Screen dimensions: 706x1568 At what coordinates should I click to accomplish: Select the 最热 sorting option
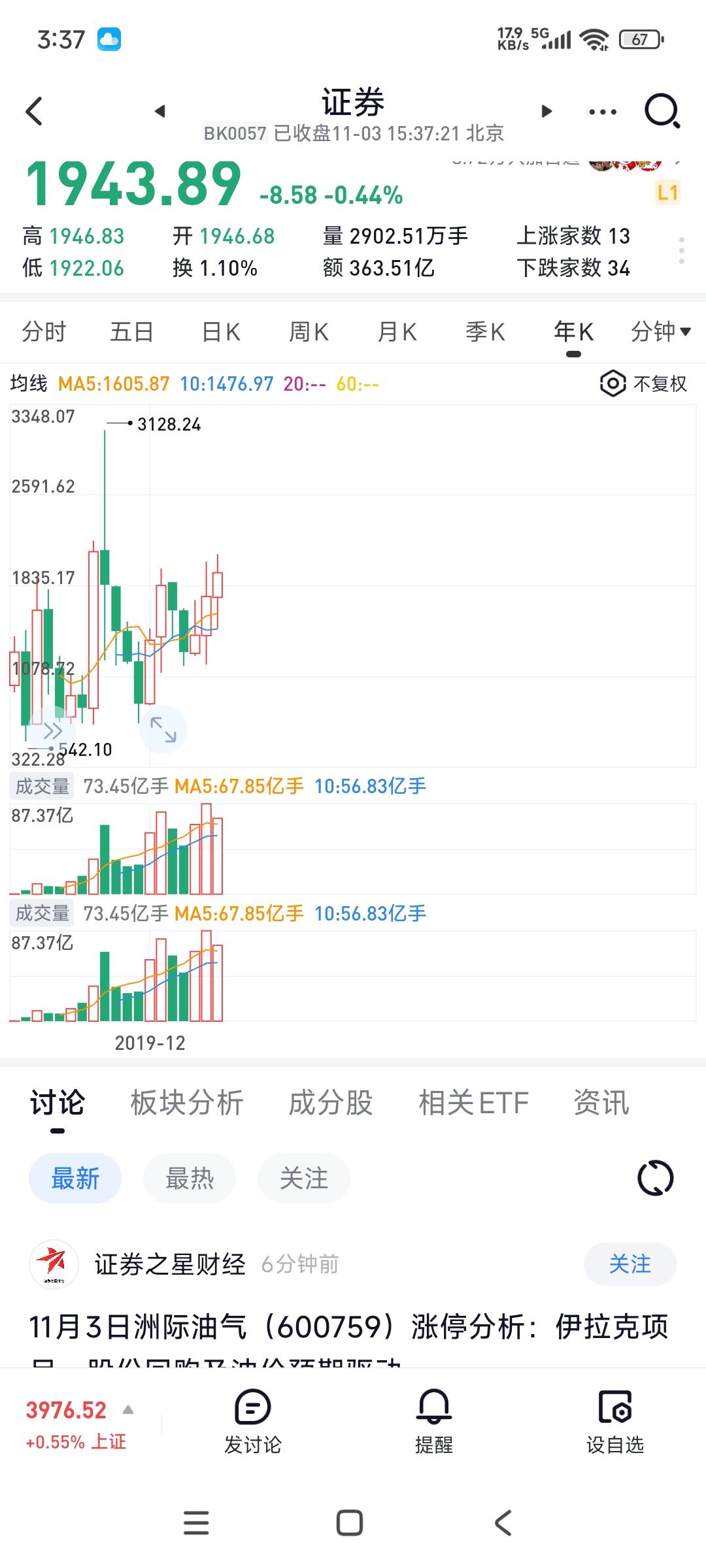(189, 1179)
